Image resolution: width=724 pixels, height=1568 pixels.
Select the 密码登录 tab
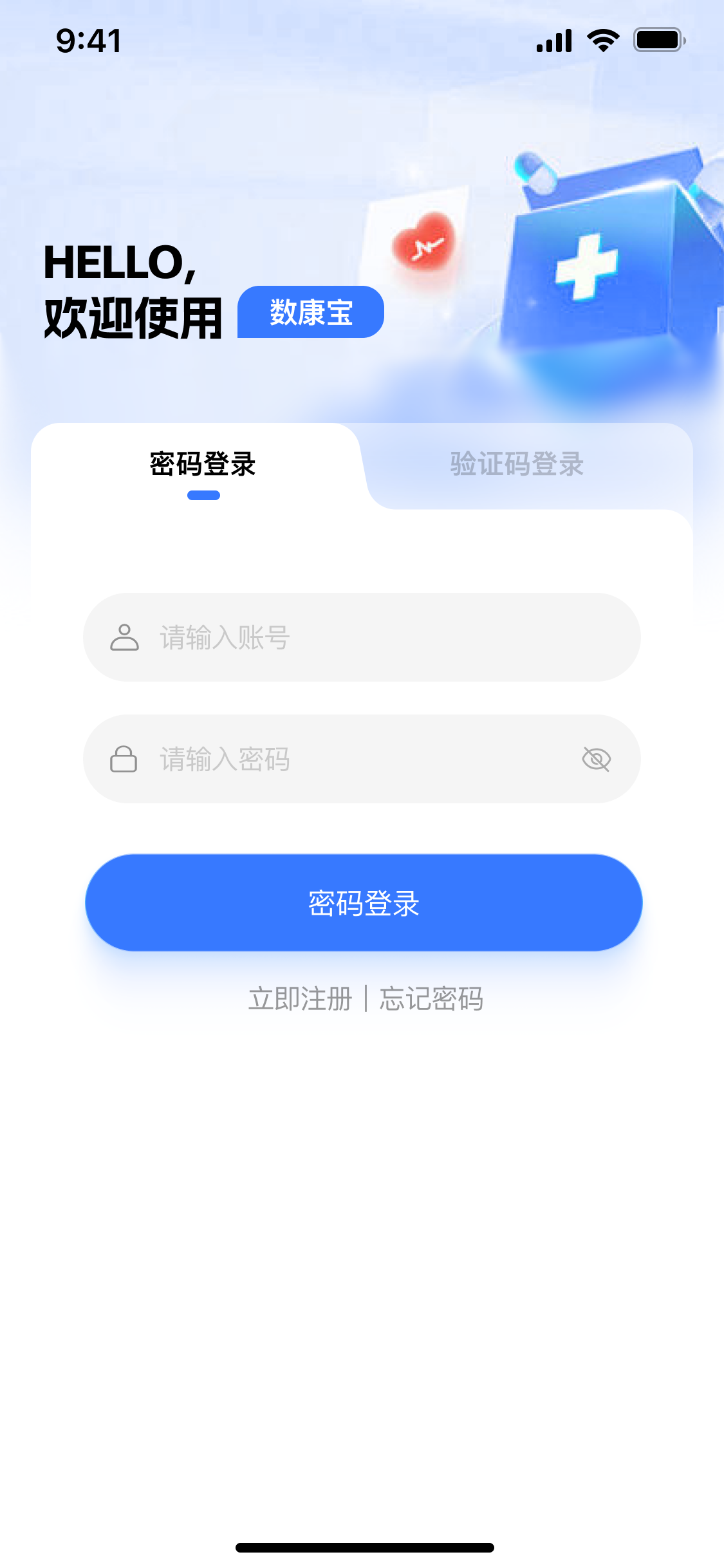(x=203, y=464)
